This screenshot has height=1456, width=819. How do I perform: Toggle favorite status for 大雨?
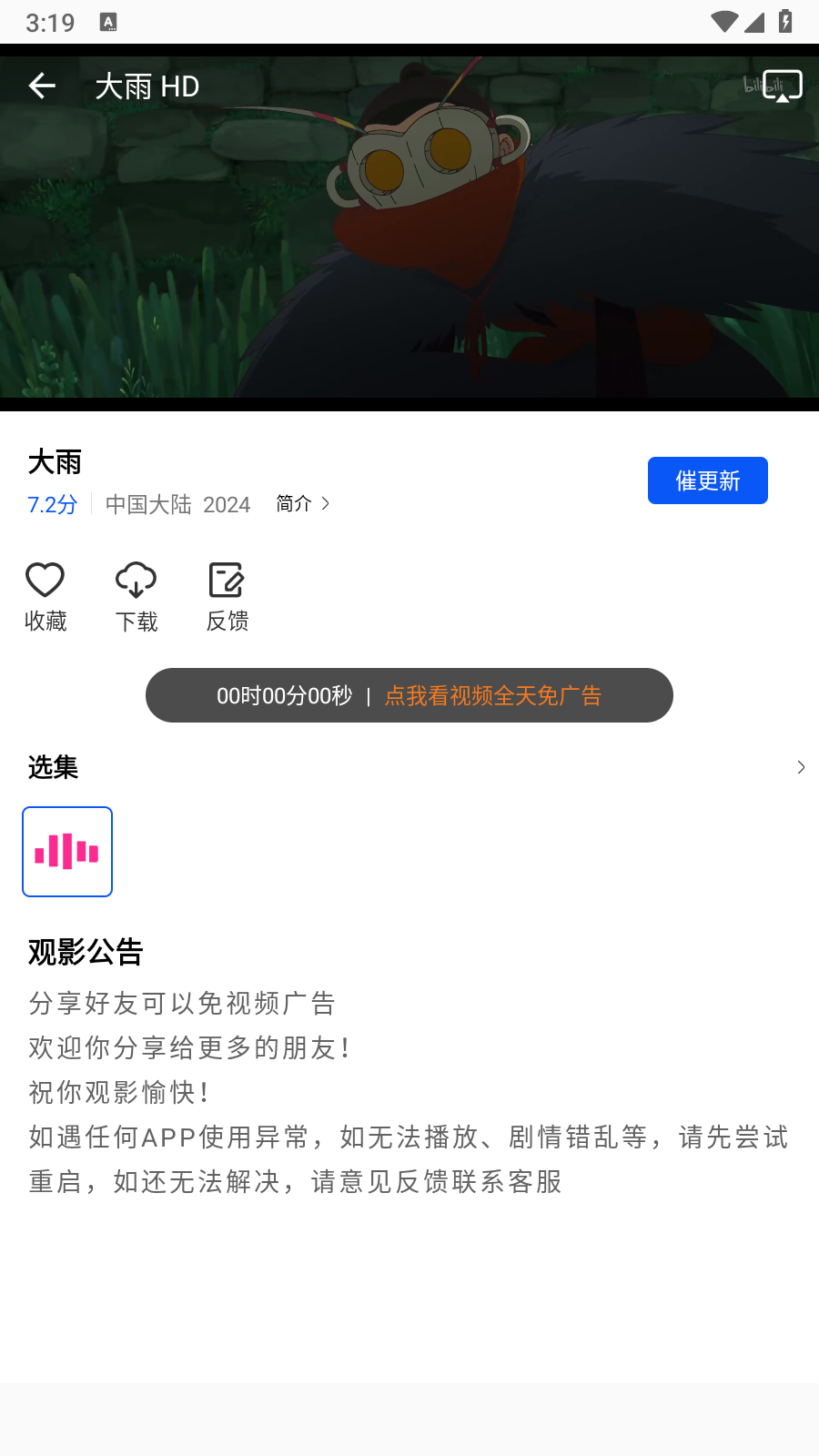click(x=45, y=594)
